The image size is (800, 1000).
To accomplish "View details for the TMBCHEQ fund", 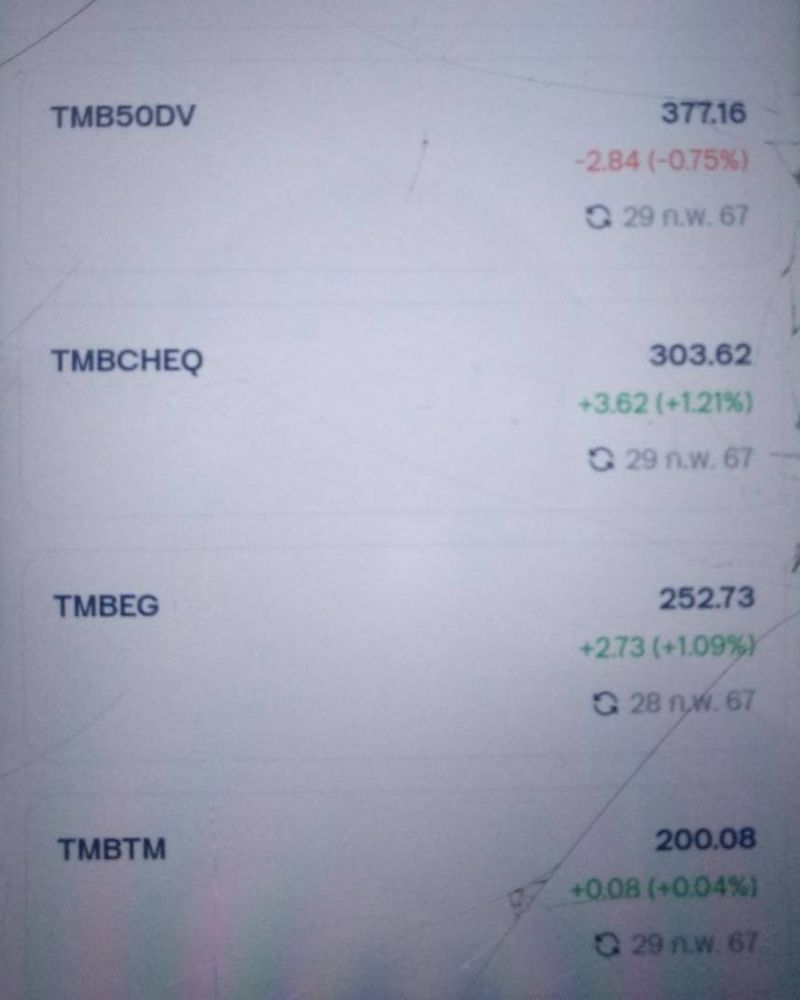I will [x=400, y=405].
